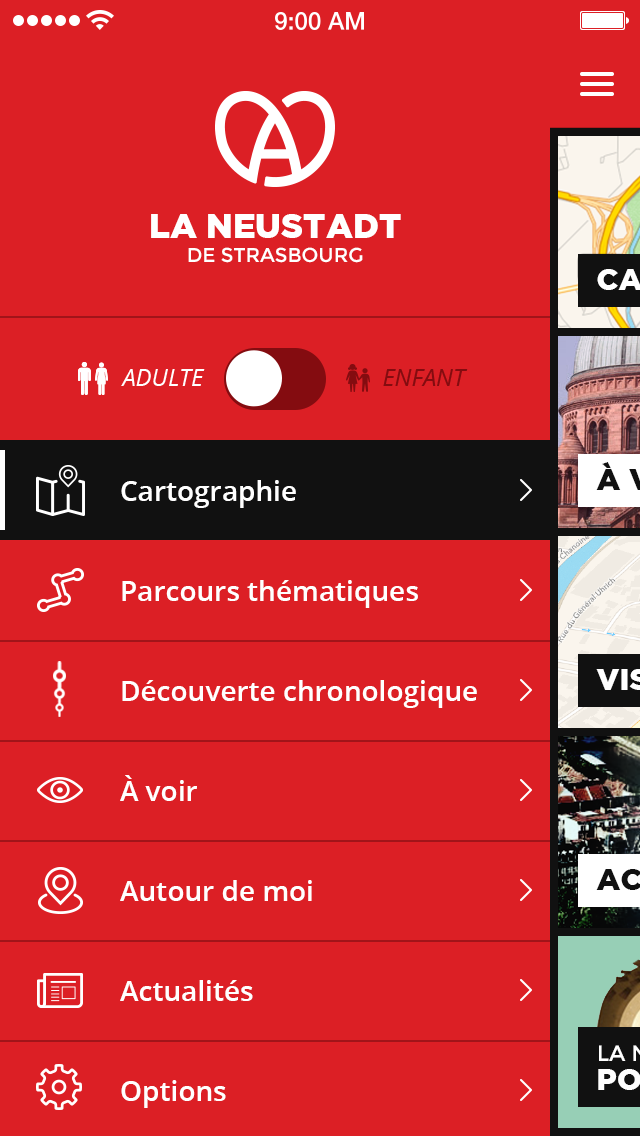Open Découverte chronologique
Viewport: 640px width, 1136px height.
click(x=275, y=691)
